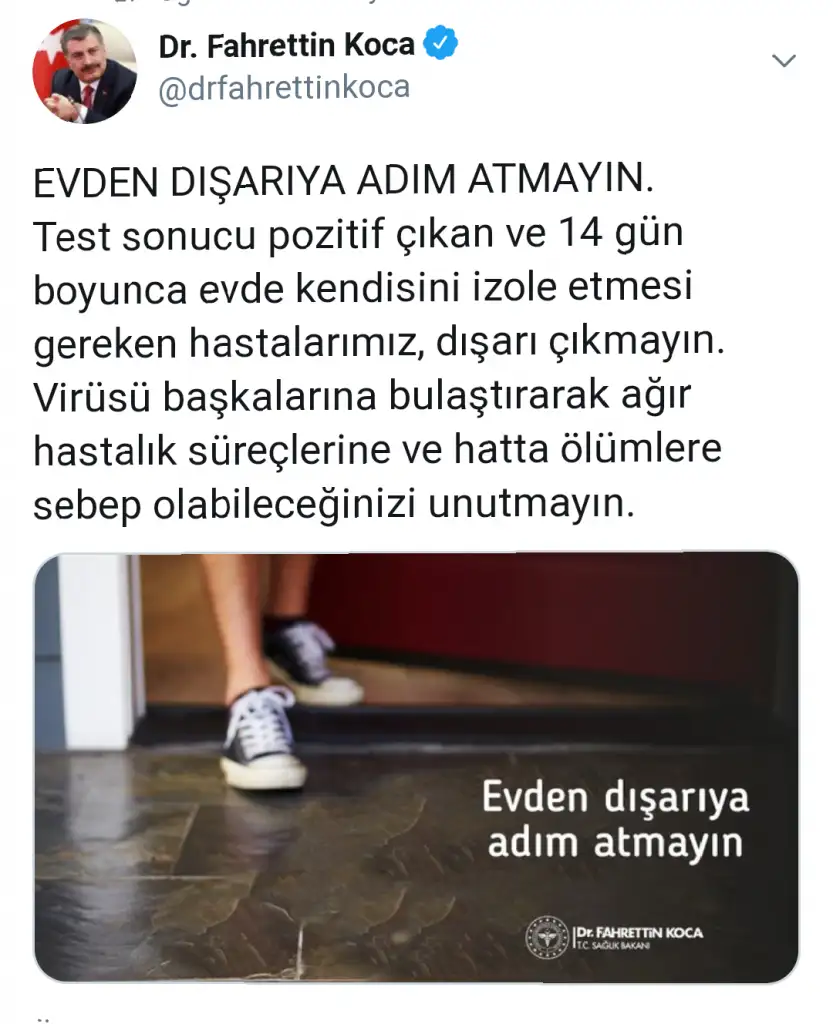
Task: Open the attached 'Evden dışarıya adım atmayın' image
Action: coord(416,767)
